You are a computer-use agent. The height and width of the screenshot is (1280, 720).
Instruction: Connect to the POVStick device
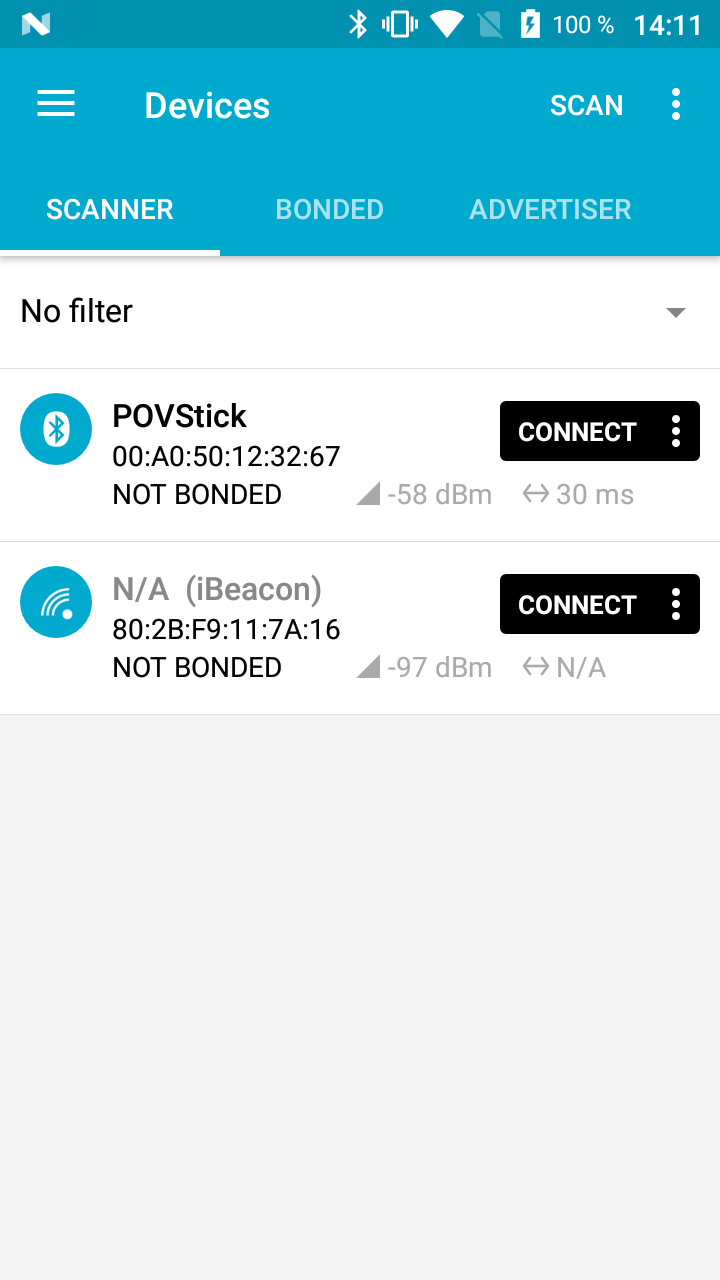click(x=577, y=432)
